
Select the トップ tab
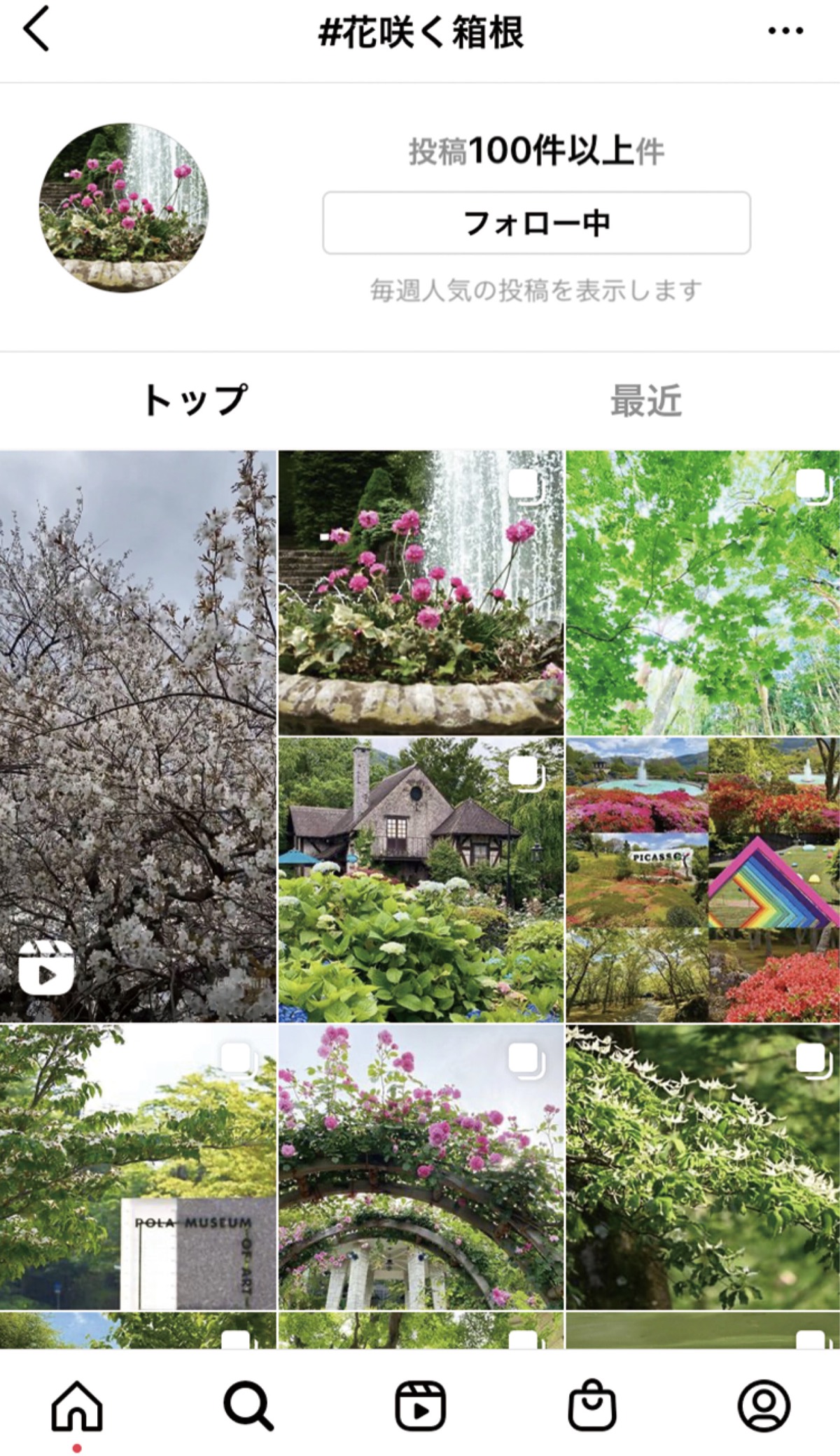(x=195, y=400)
